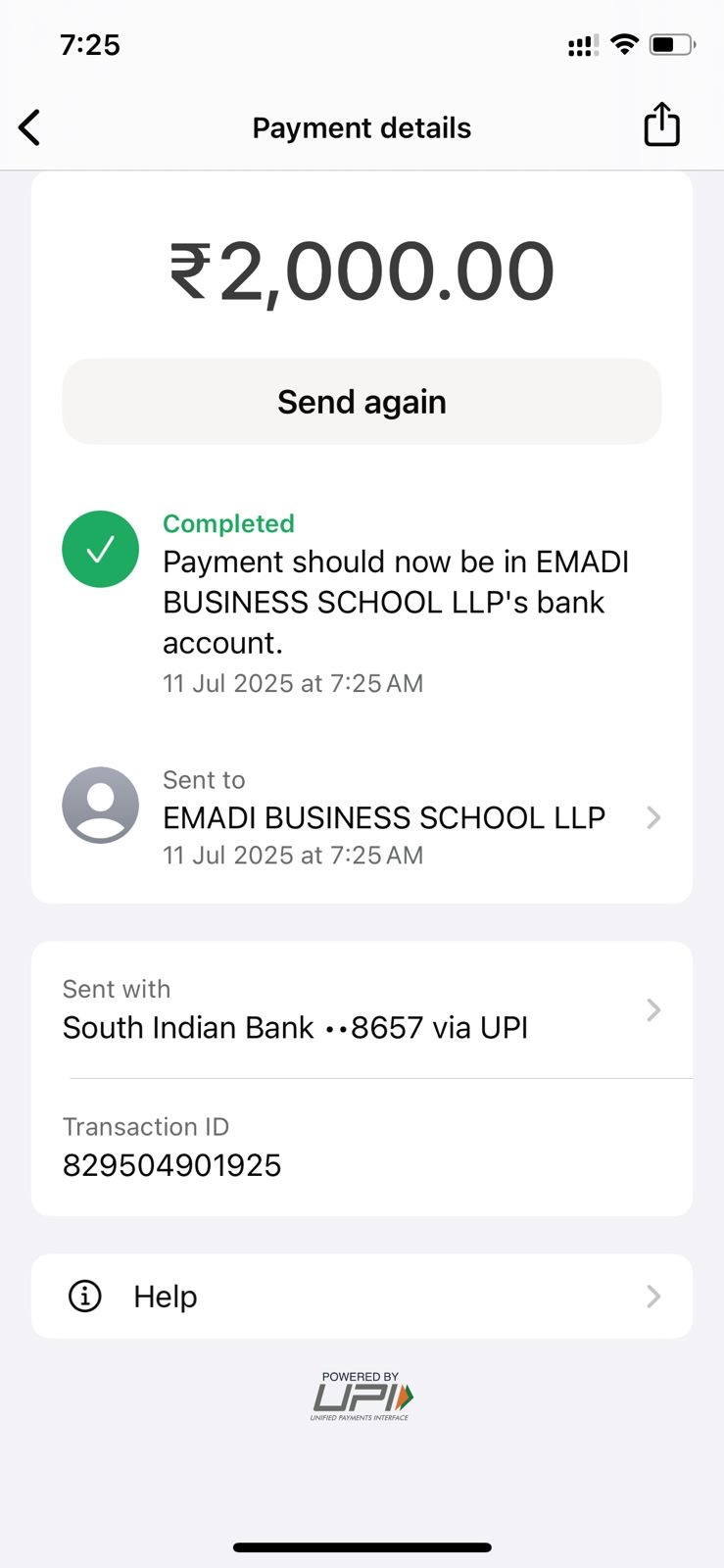This screenshot has height=1568, width=724.
Task: Open South Indian Bank payment method row
Action: (x=362, y=1010)
